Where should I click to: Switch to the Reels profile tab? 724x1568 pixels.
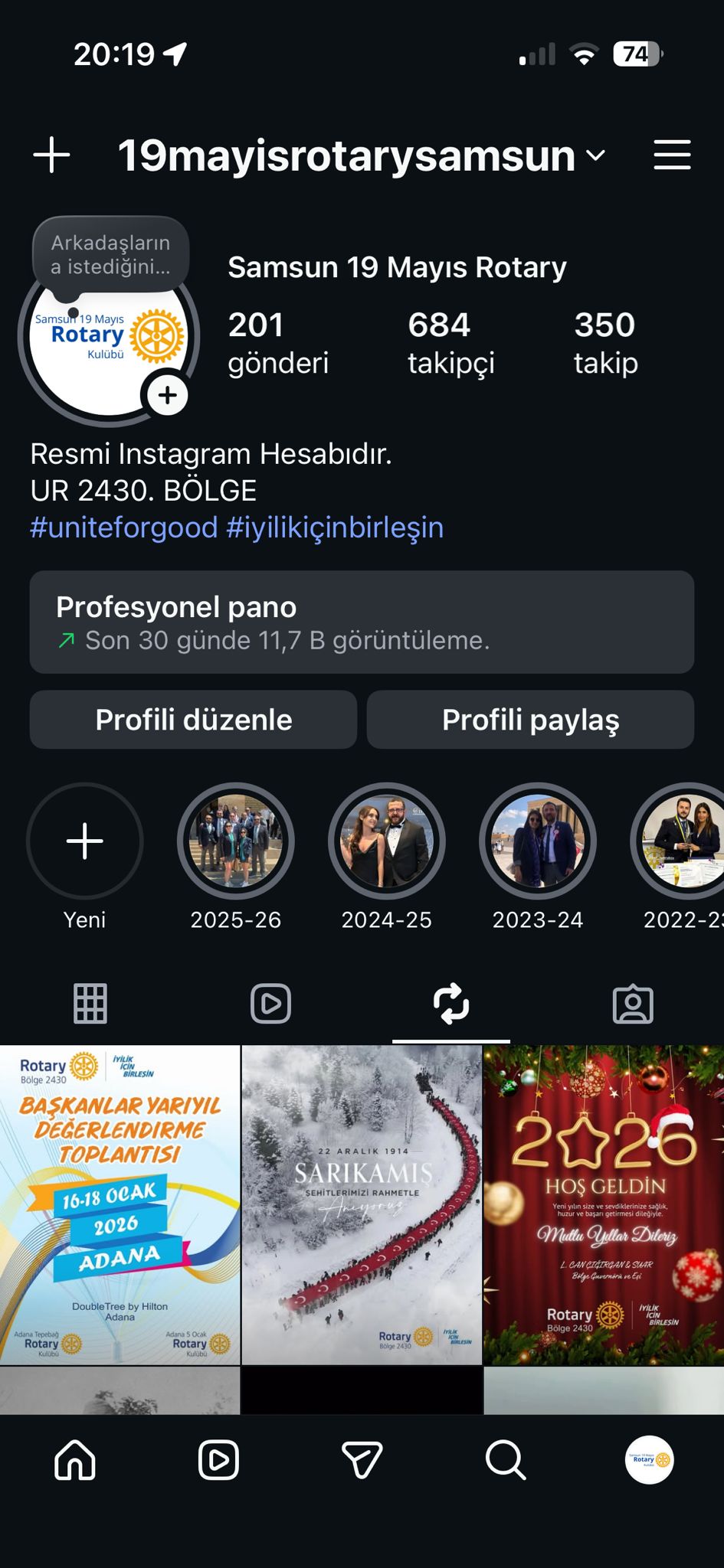(x=270, y=1003)
